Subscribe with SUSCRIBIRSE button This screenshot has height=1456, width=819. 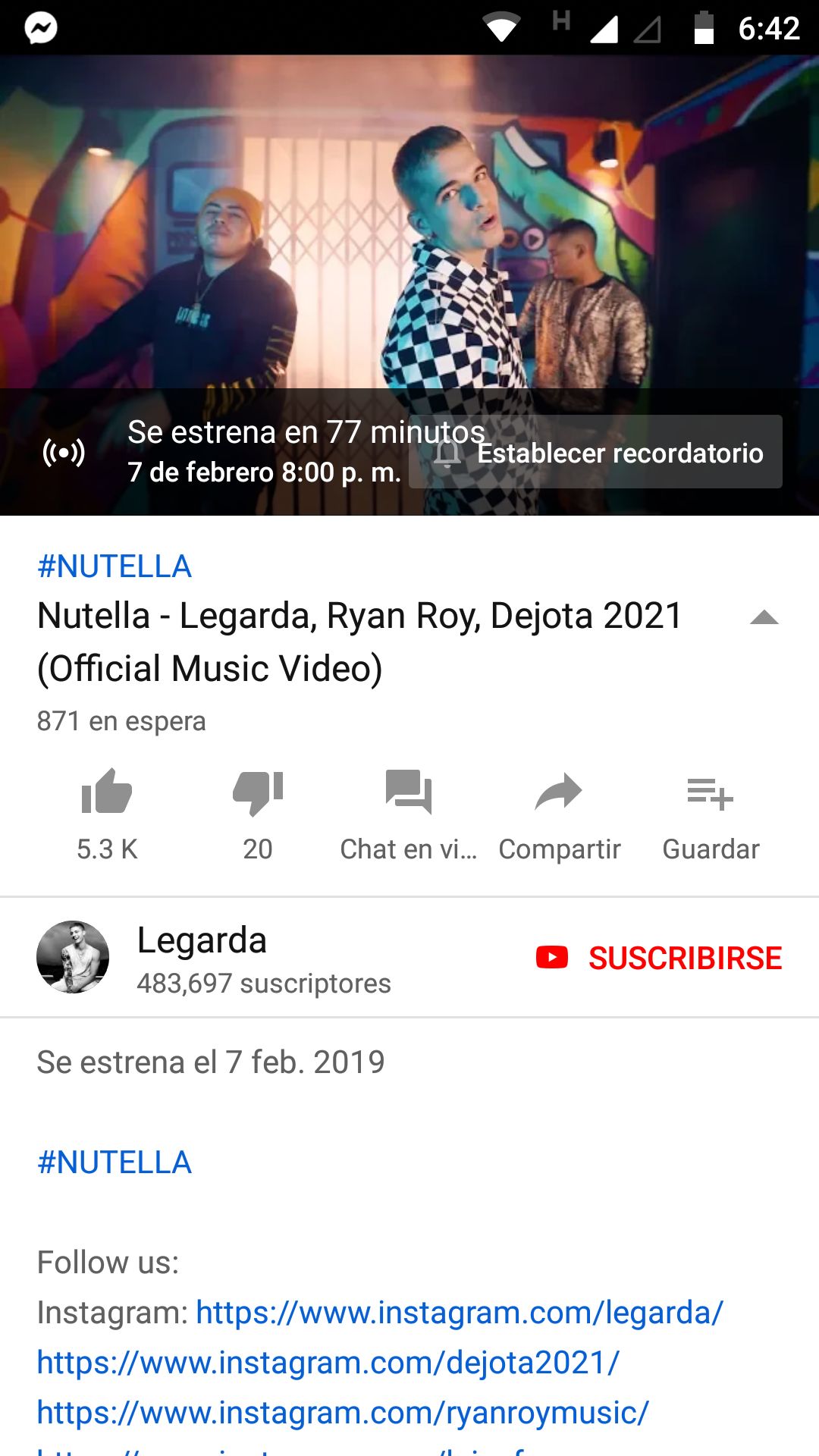pyautogui.click(x=659, y=958)
